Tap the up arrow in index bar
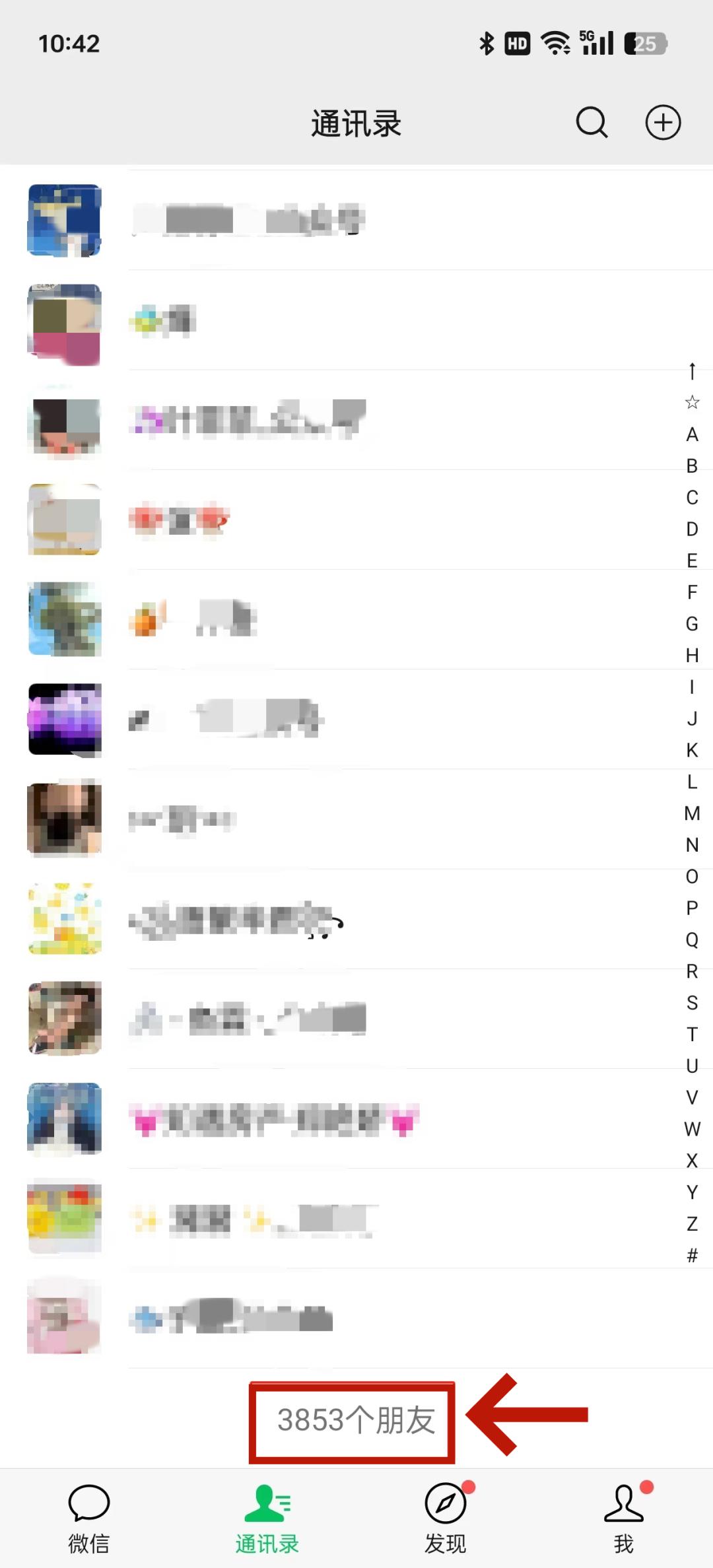 (692, 371)
